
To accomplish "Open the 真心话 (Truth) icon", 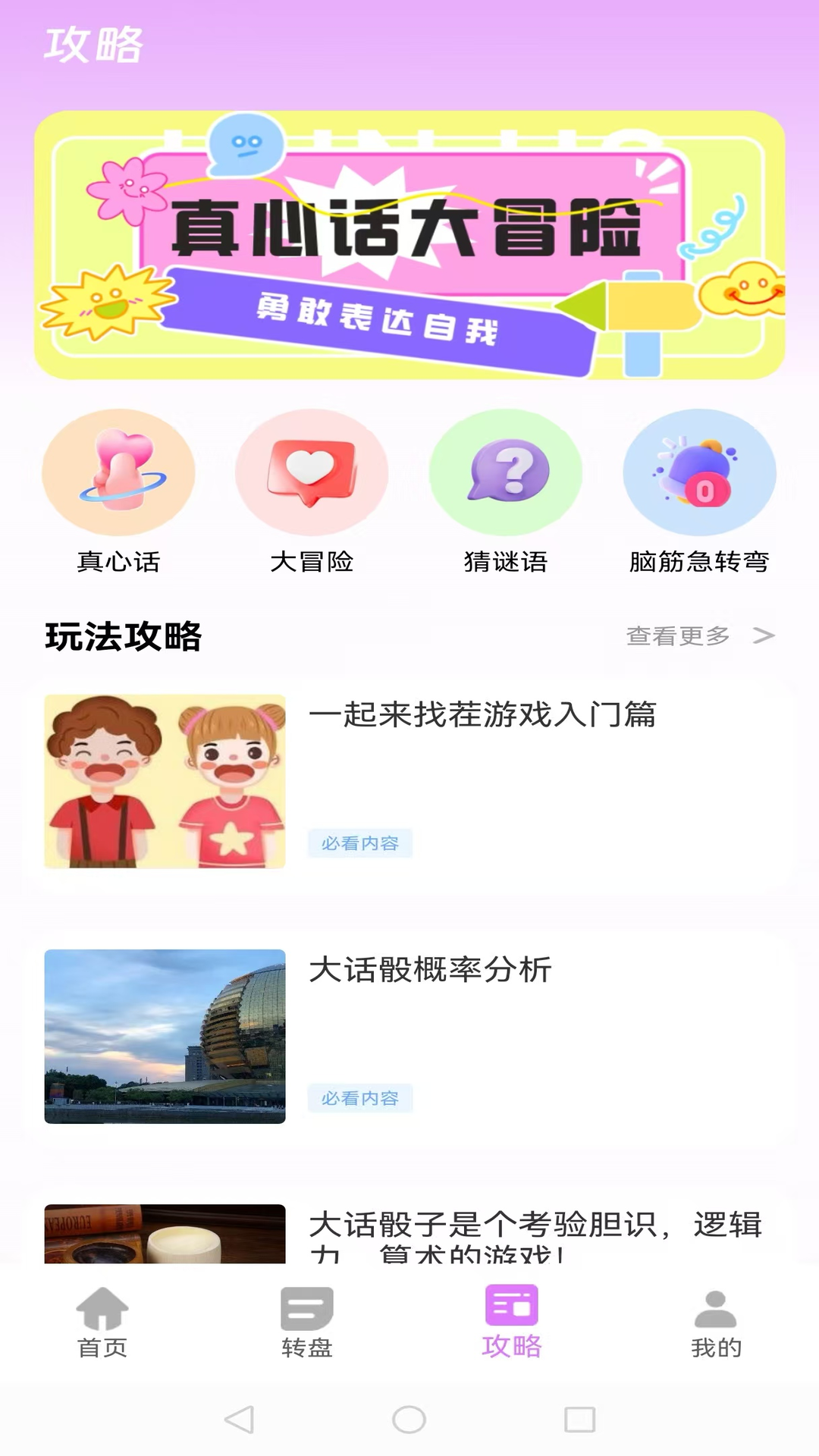I will point(118,472).
